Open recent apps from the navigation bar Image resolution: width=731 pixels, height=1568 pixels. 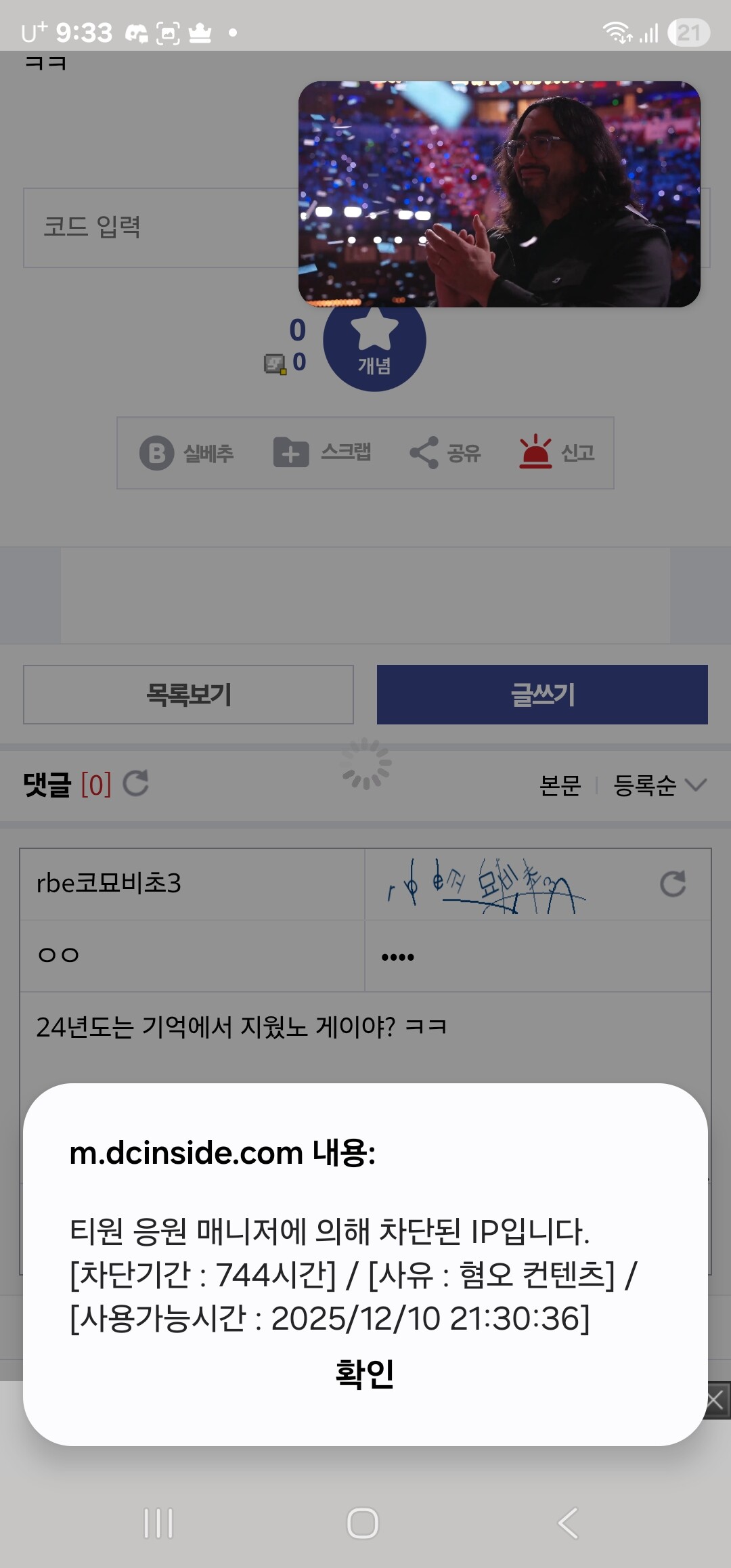pos(158,1523)
